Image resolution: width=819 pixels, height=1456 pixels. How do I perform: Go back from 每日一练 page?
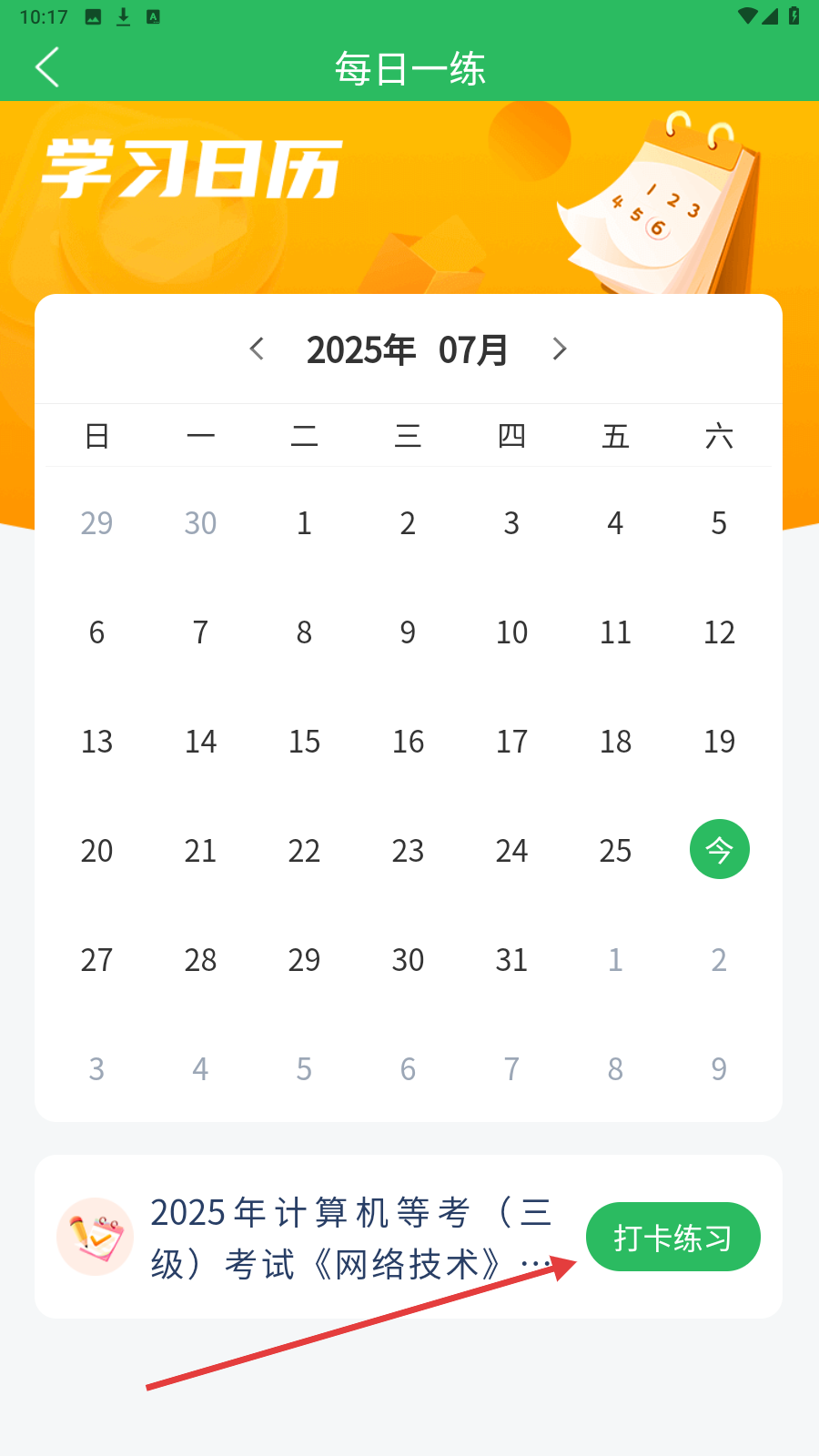[x=47, y=67]
